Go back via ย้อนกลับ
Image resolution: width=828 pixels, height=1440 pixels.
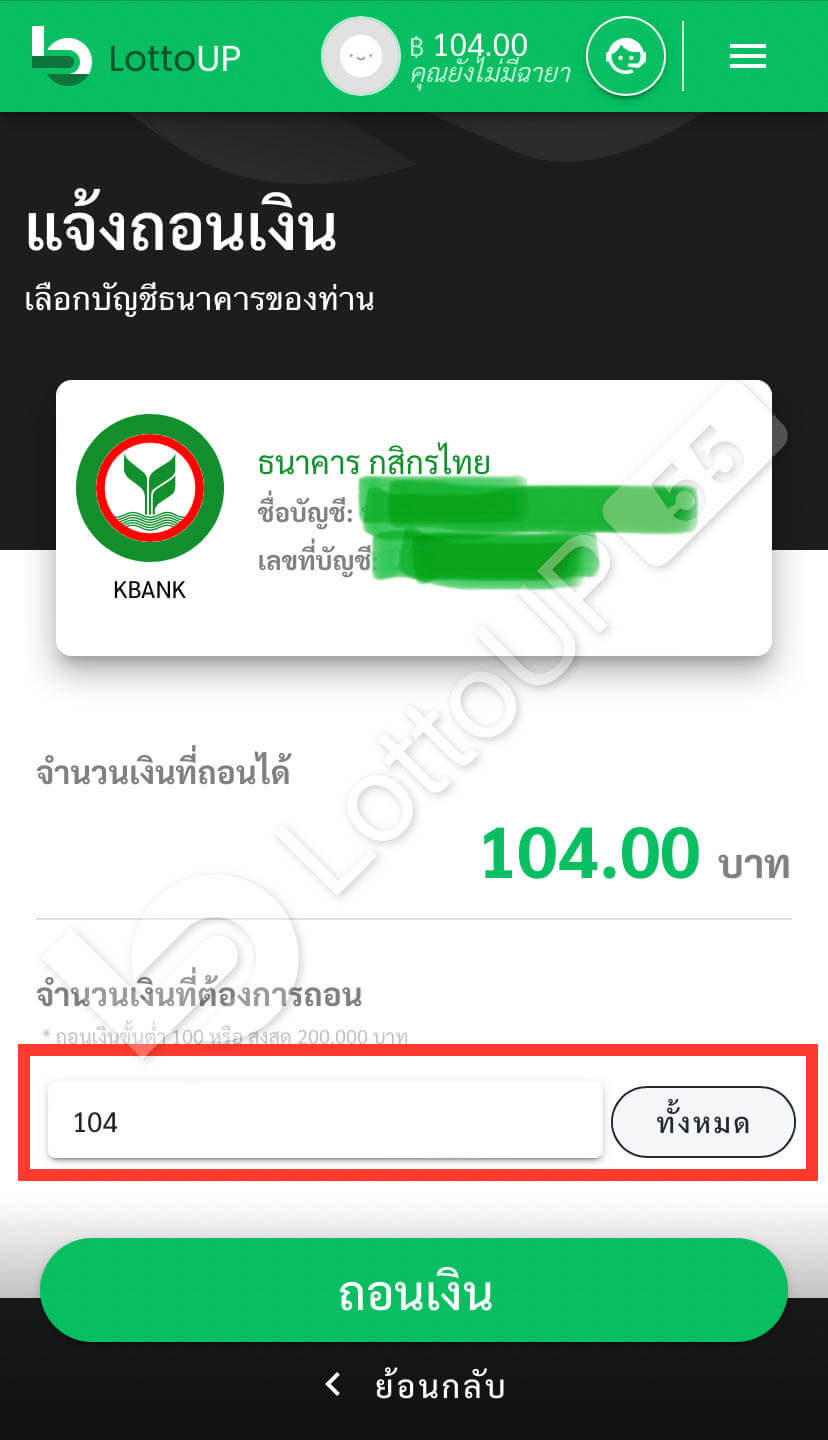[x=415, y=1386]
